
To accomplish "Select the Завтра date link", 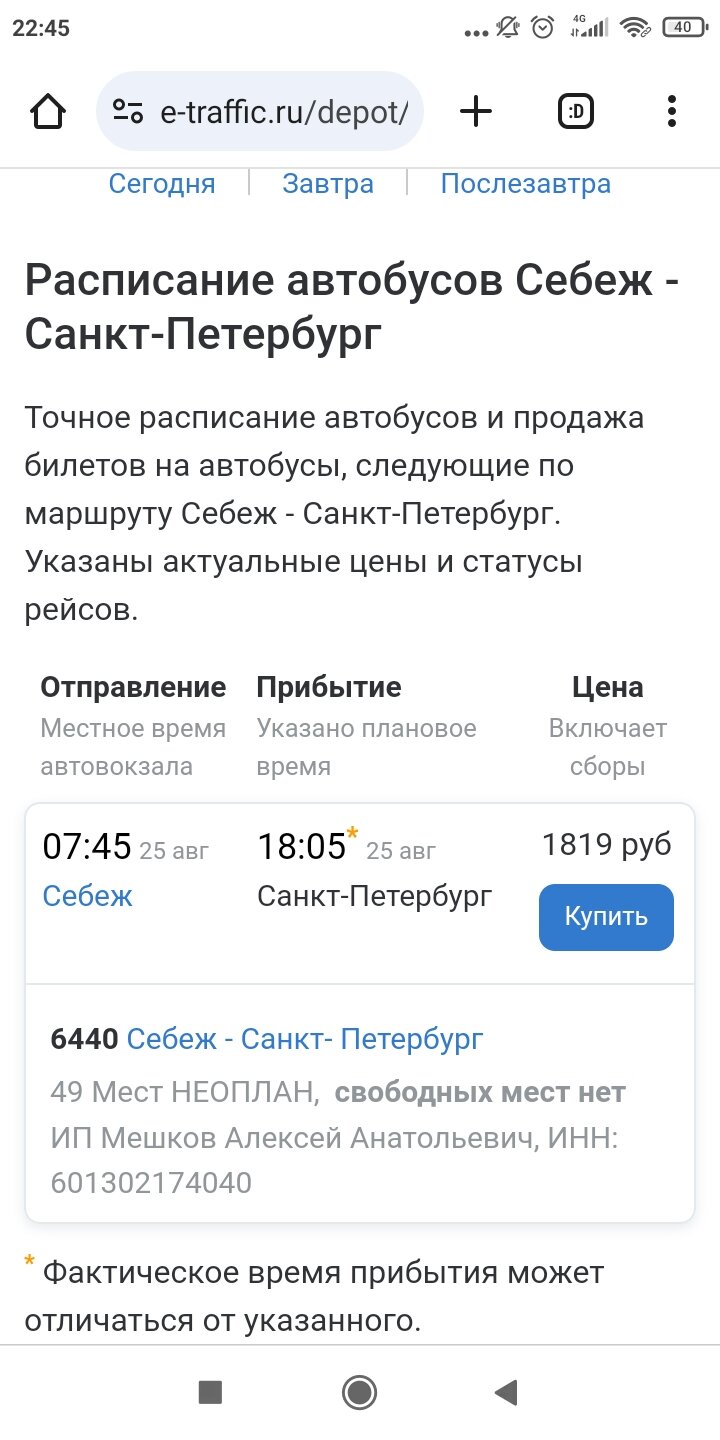I will (328, 184).
